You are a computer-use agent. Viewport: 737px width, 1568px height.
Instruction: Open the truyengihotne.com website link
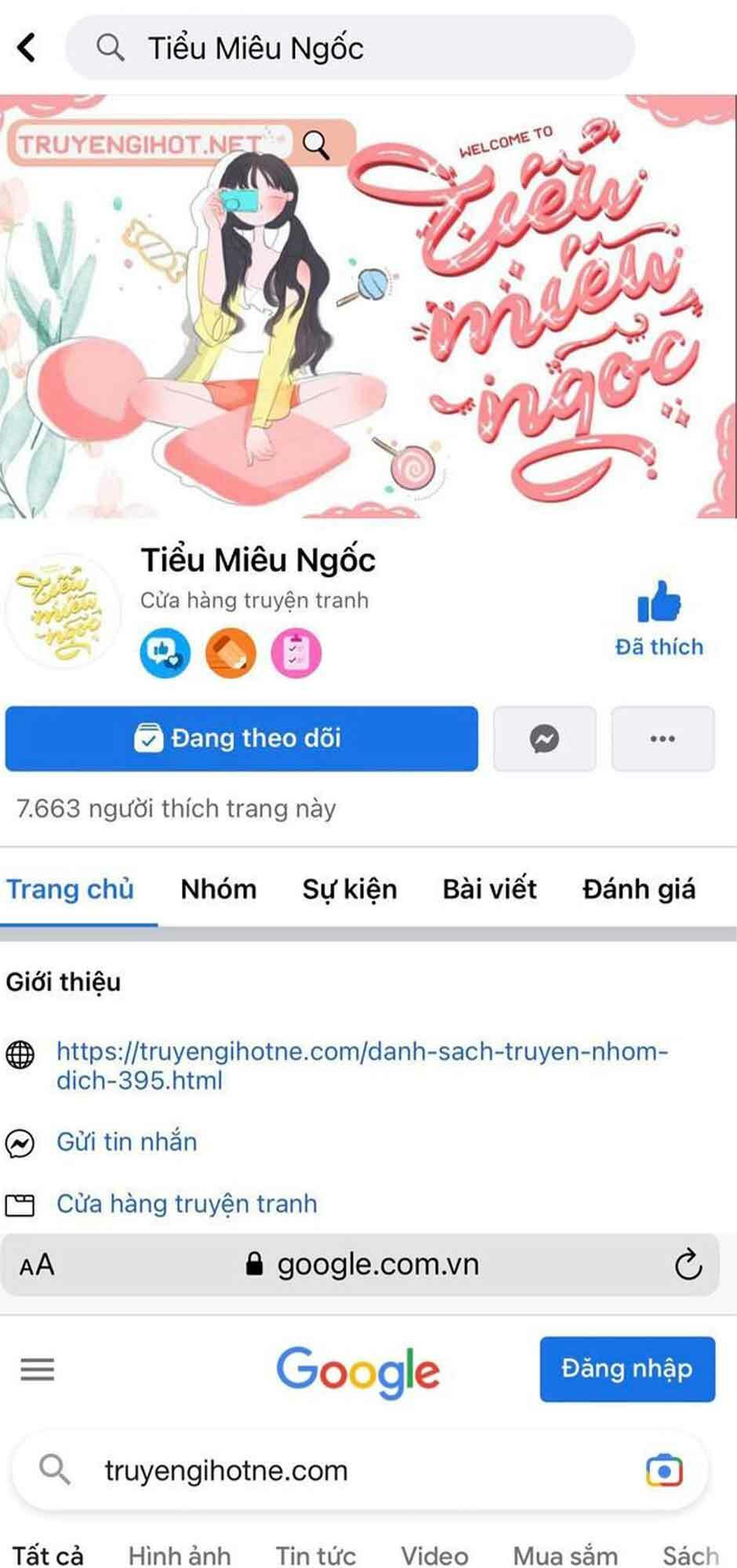[x=361, y=1065]
